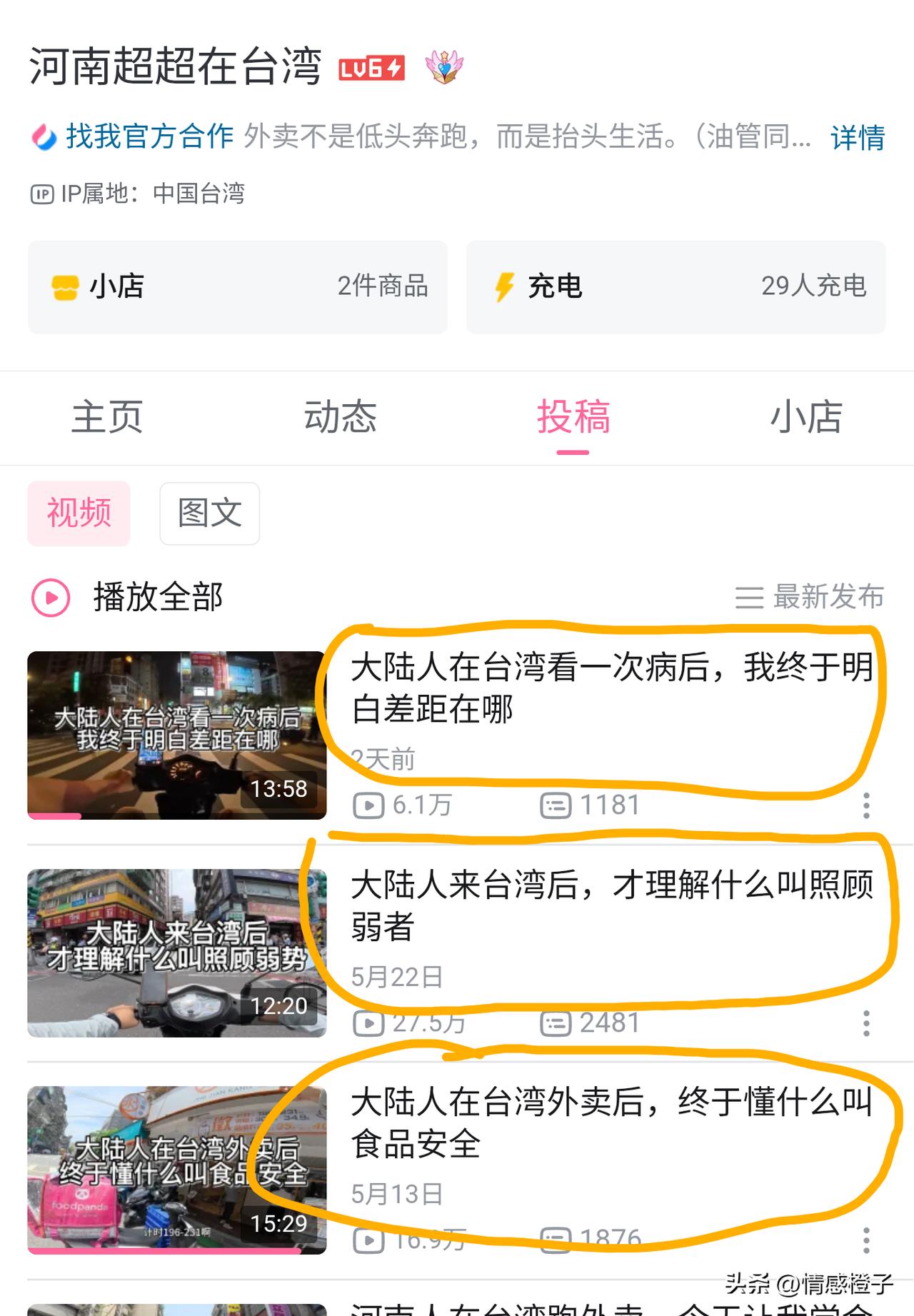The height and width of the screenshot is (1316, 914).
Task: Select the 投稿 tab
Action: click(x=573, y=417)
